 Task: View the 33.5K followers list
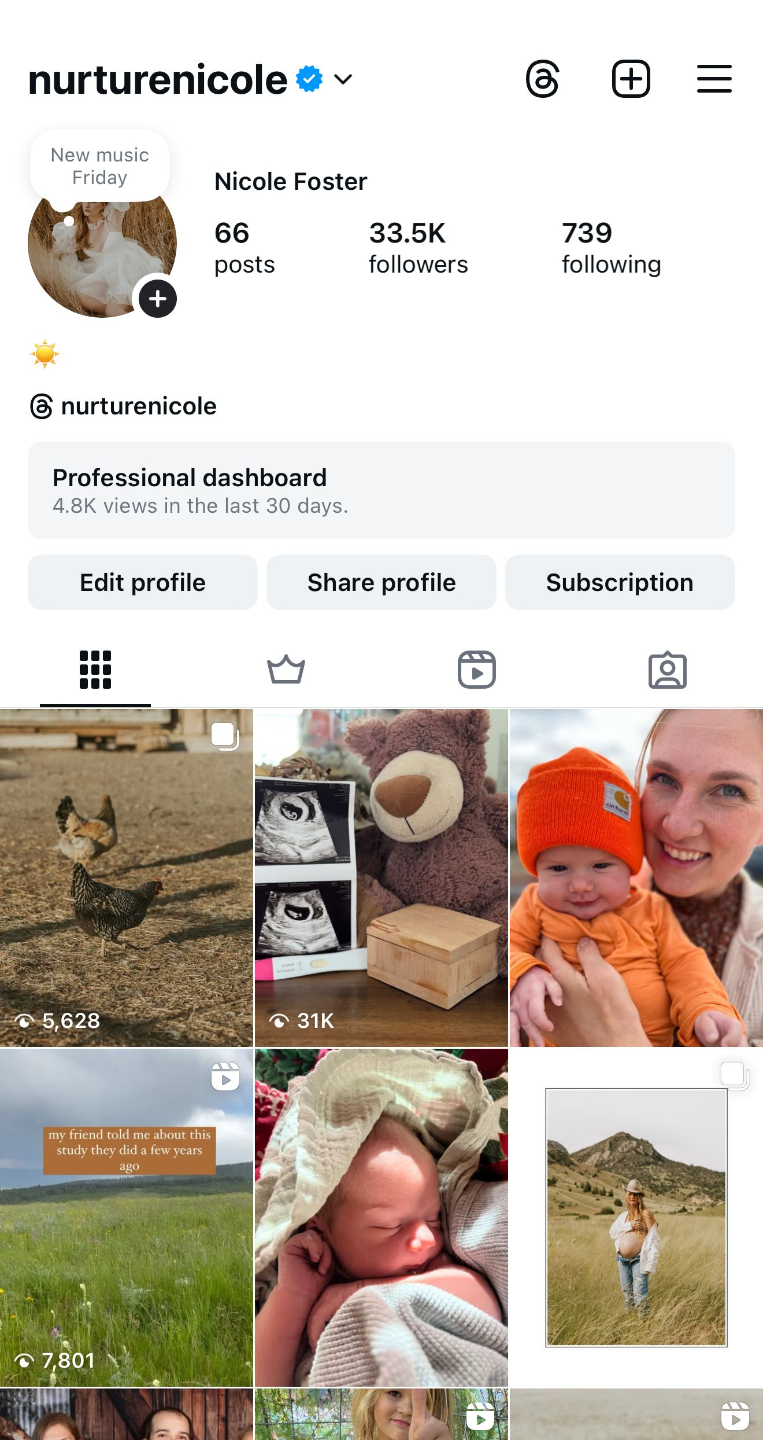click(x=418, y=247)
